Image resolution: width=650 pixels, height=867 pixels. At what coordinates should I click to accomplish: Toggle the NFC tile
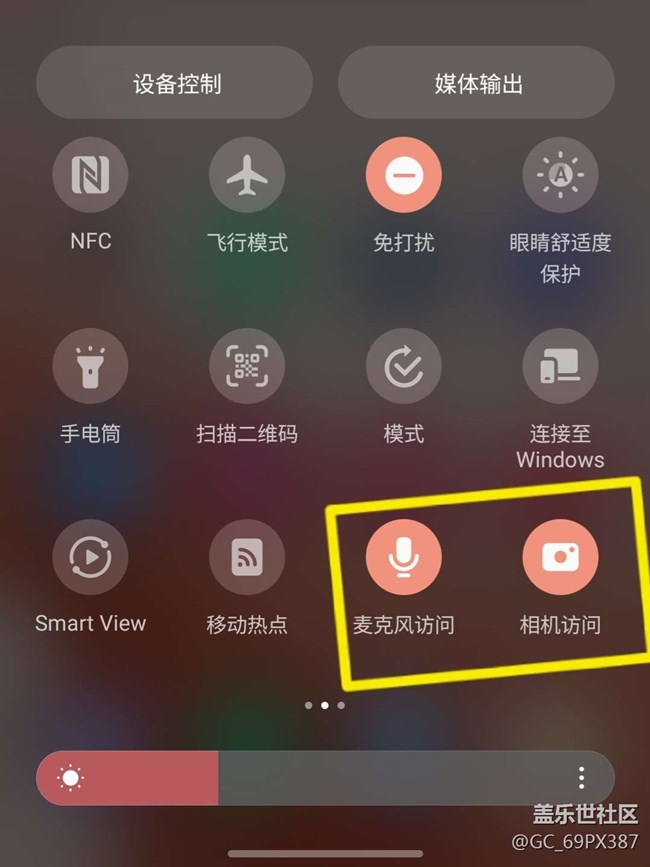click(90, 175)
